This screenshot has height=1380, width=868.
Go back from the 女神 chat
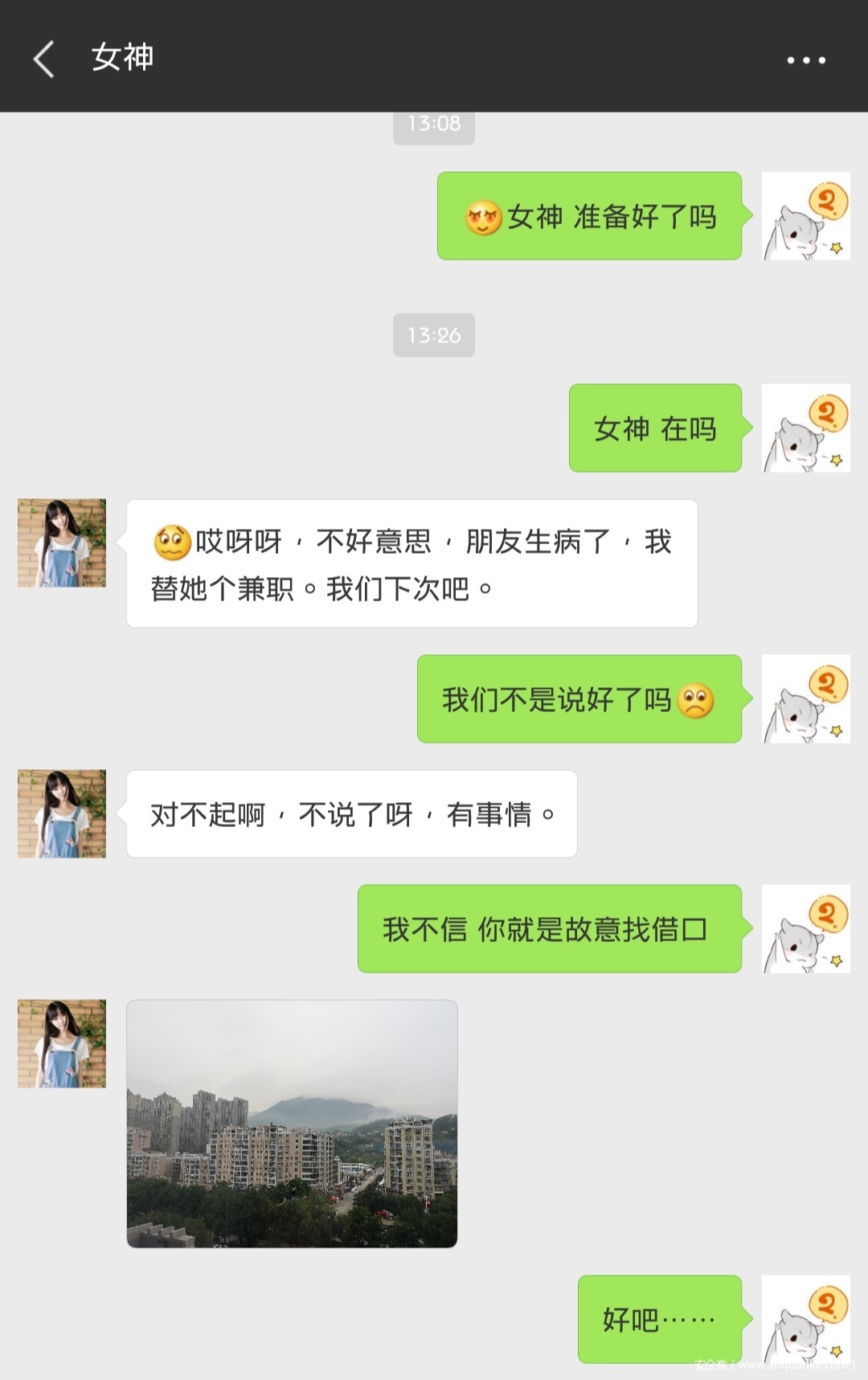click(44, 59)
